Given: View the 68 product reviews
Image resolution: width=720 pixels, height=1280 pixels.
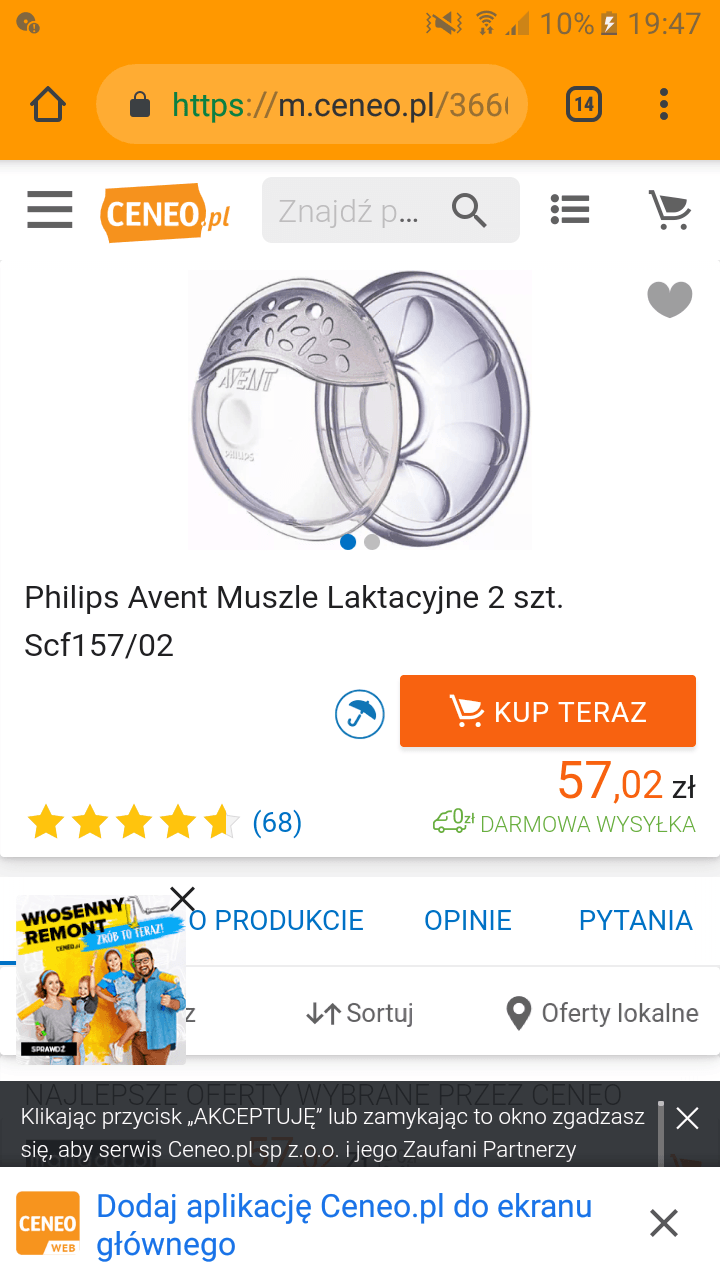Looking at the screenshot, I should click(277, 822).
